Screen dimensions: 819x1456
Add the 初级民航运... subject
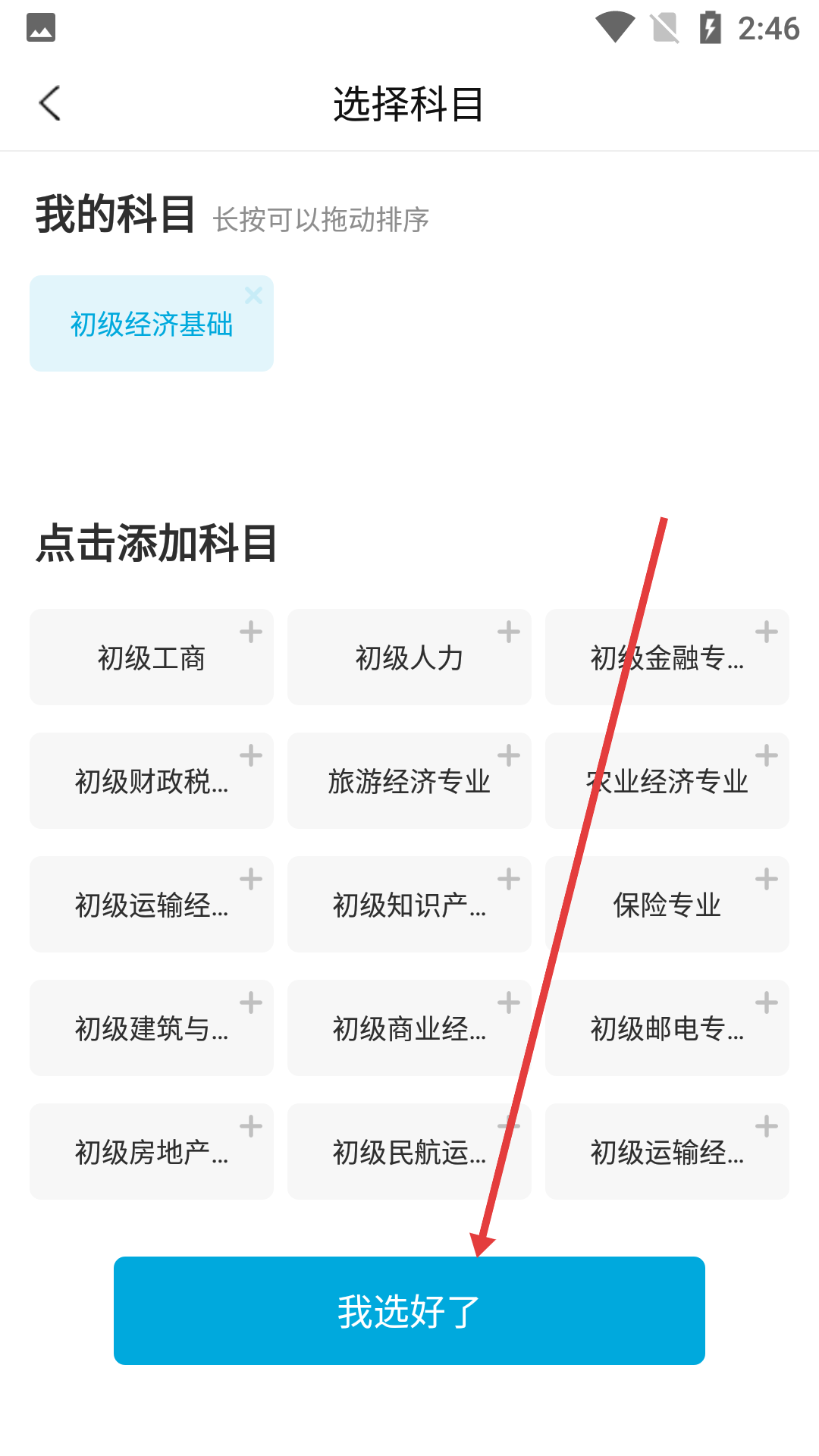[409, 1152]
